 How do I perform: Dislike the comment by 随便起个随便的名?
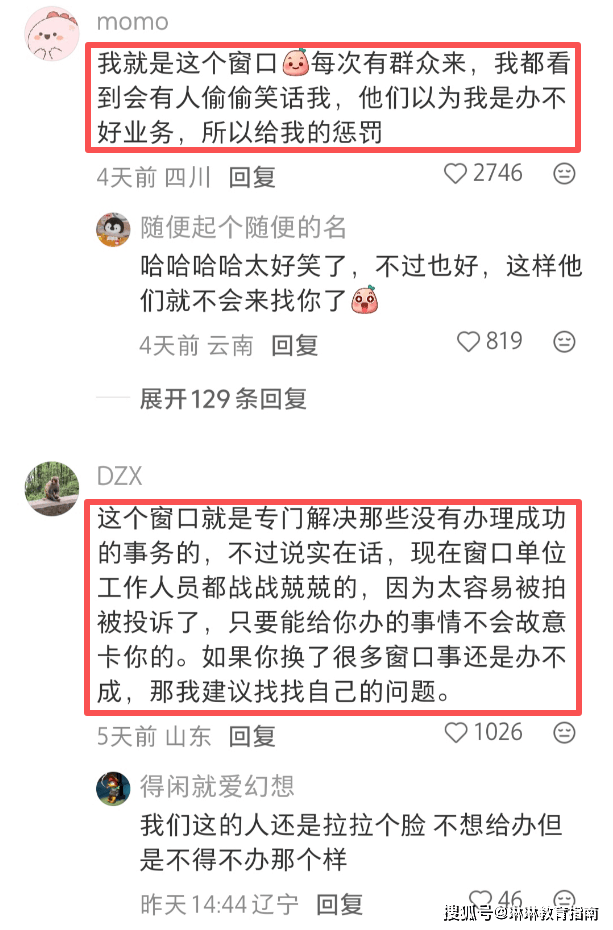click(x=565, y=342)
